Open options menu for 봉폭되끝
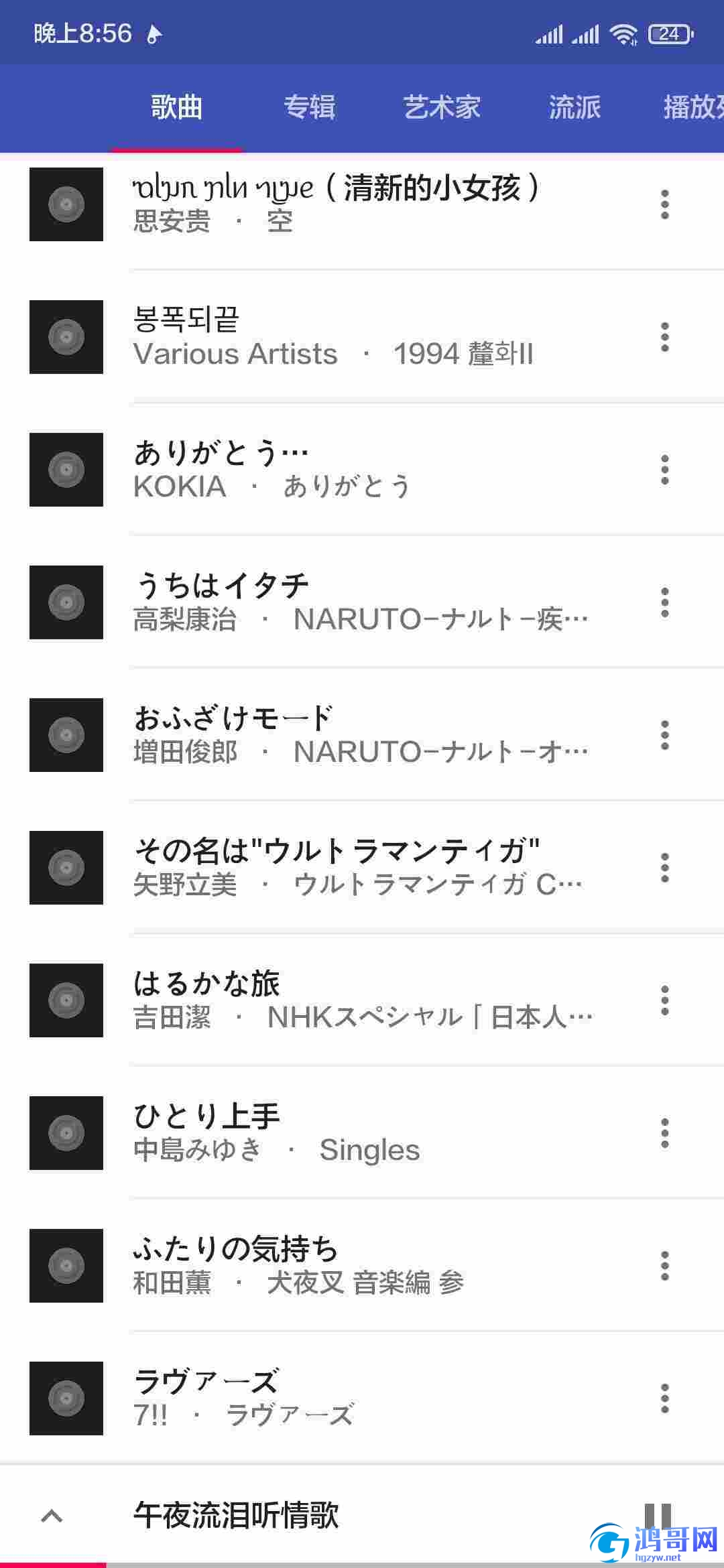724x1568 pixels. point(664,337)
